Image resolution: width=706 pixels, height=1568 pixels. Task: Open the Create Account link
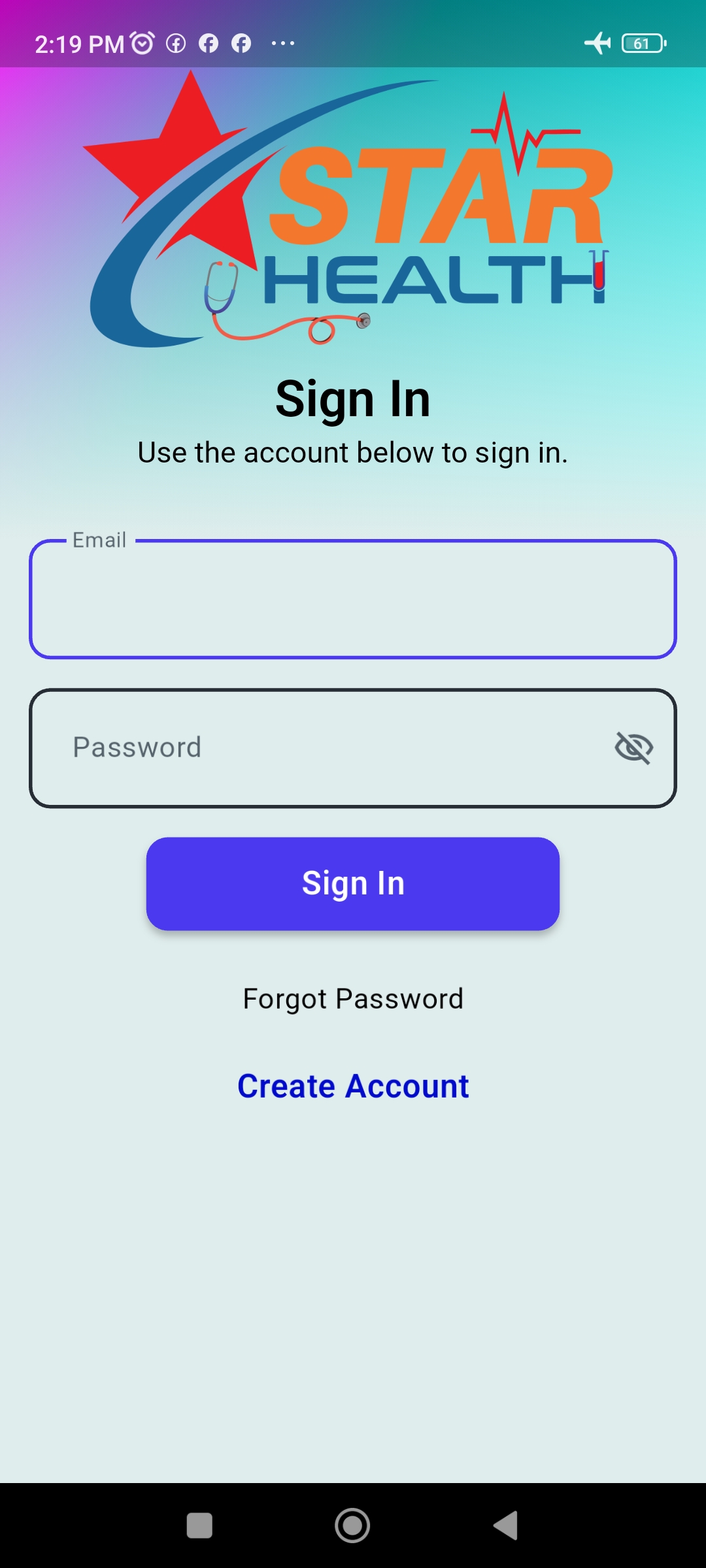[353, 1086]
